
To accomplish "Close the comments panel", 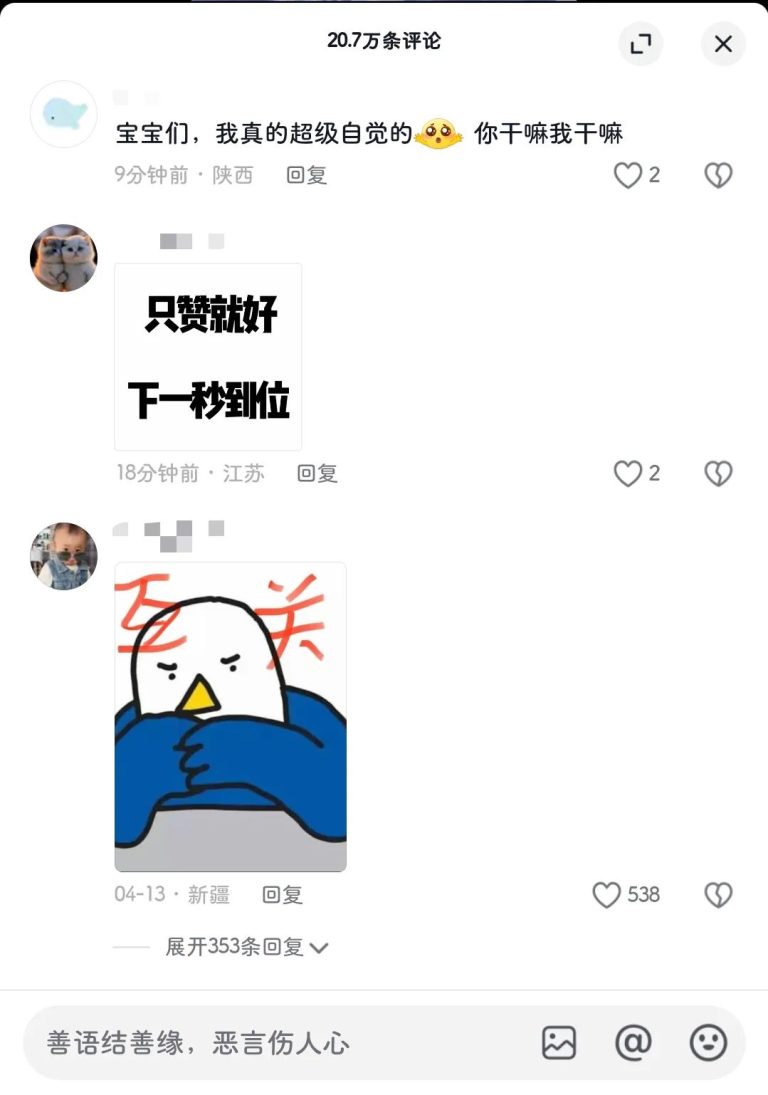I will (x=723, y=44).
